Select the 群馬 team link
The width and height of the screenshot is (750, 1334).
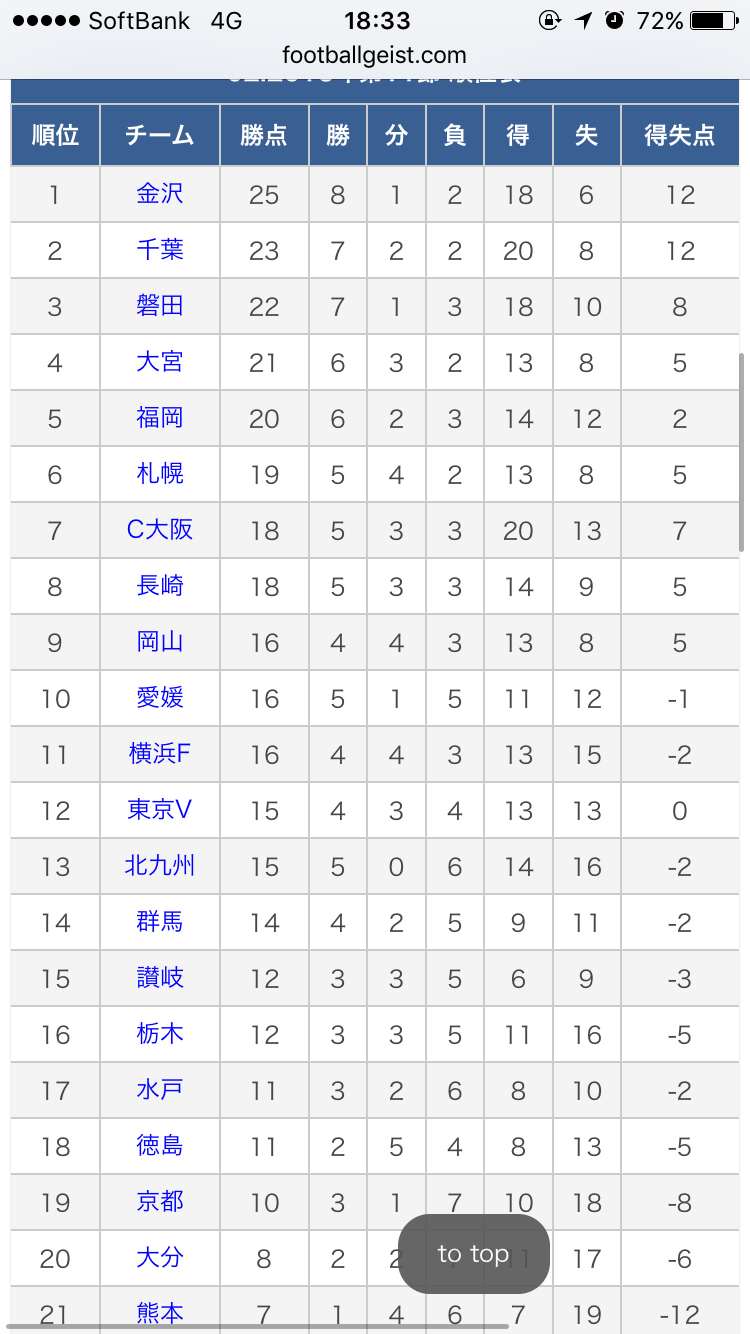tap(160, 922)
